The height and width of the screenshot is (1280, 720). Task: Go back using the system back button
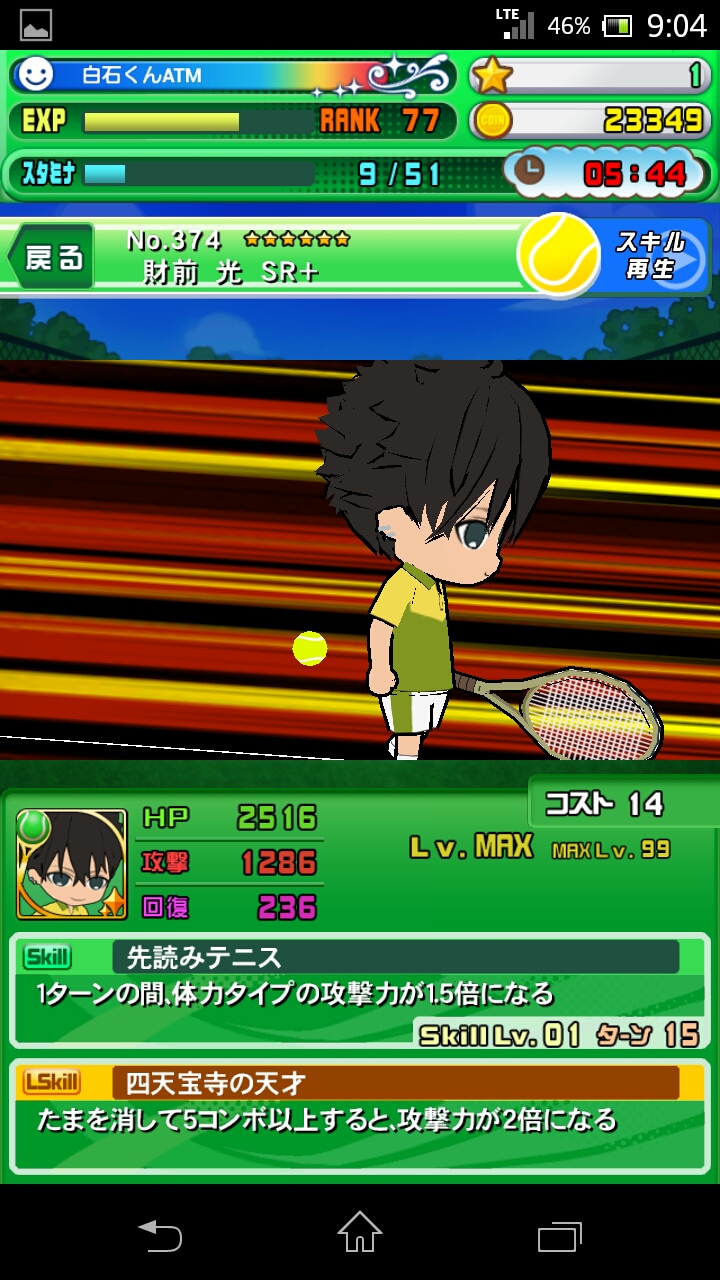[x=160, y=1235]
